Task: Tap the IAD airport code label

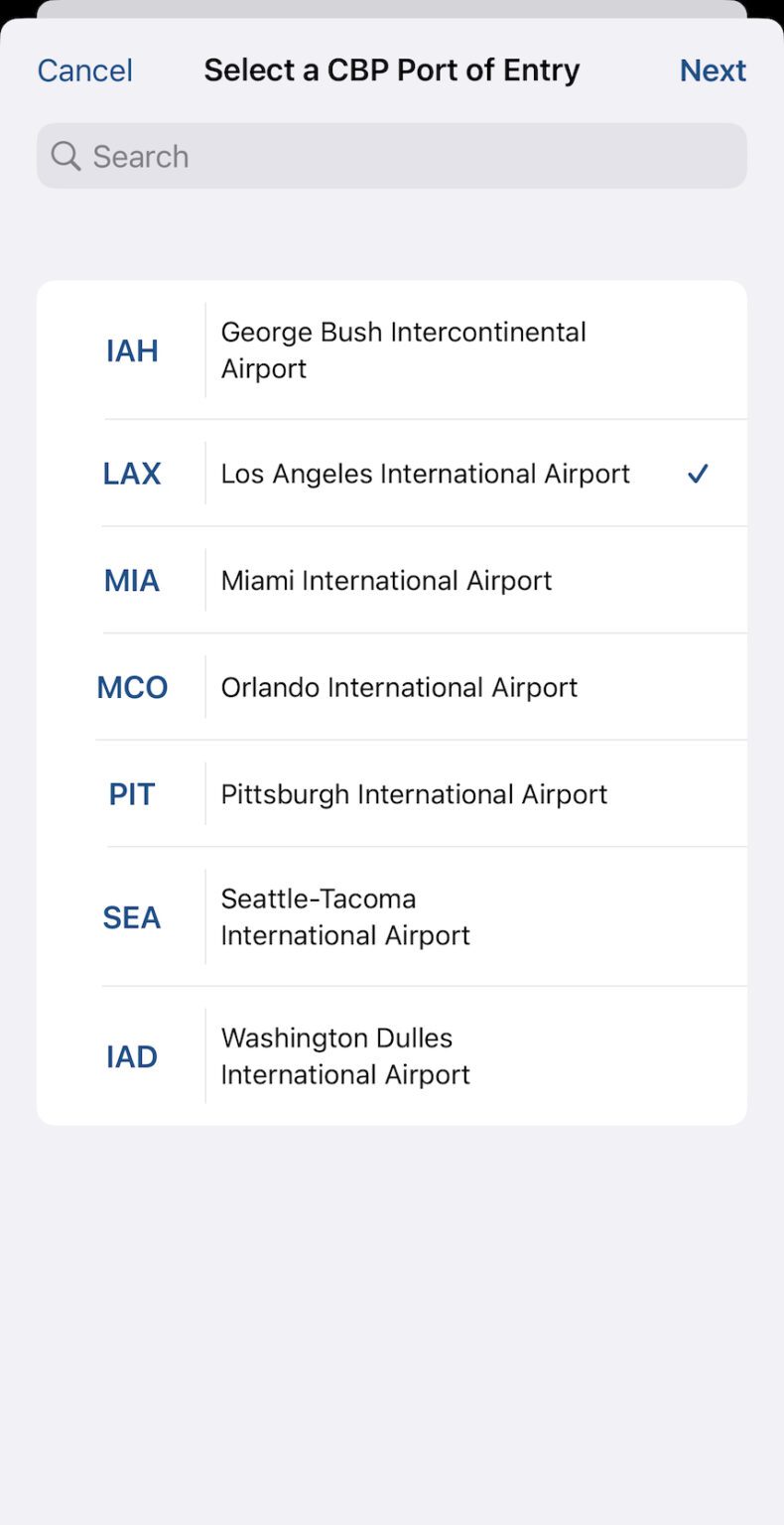Action: click(x=131, y=1055)
